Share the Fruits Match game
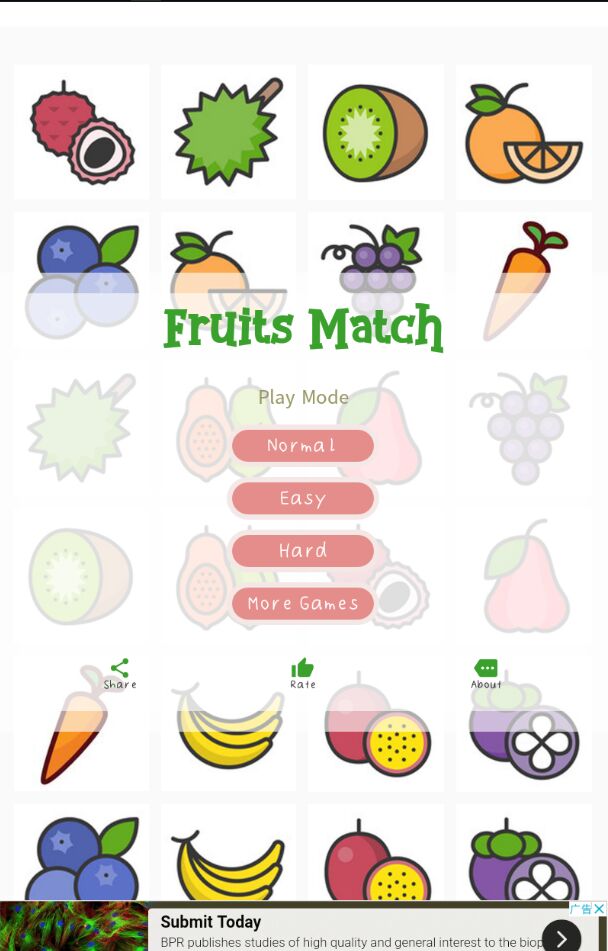Image resolution: width=608 pixels, height=951 pixels. (120, 673)
